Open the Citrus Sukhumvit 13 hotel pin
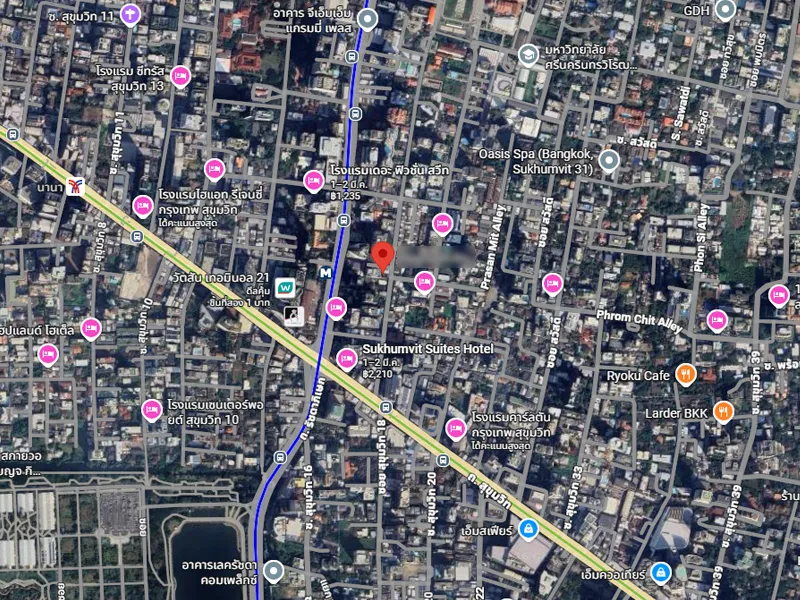 click(x=180, y=76)
